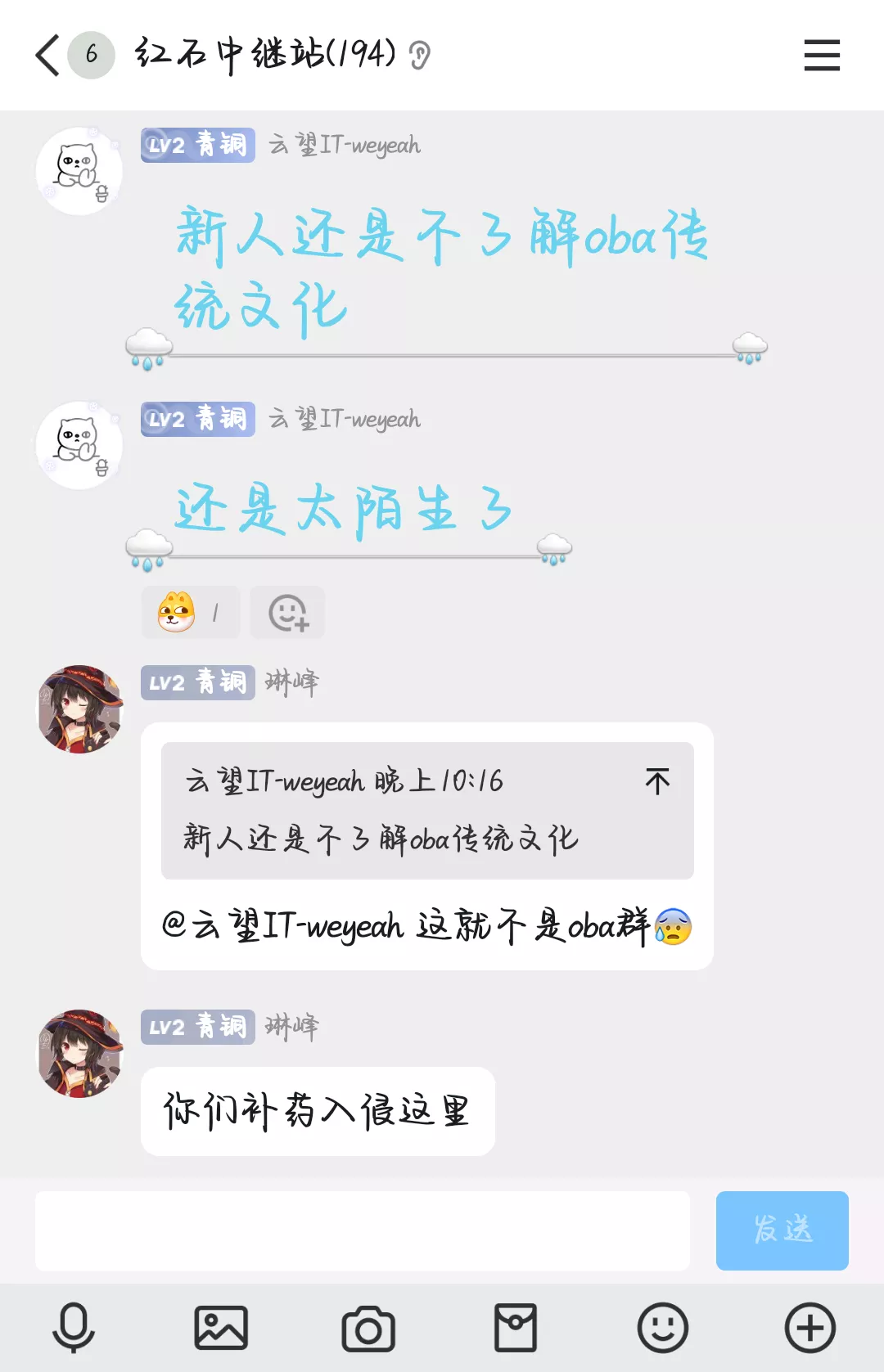This screenshot has height=1372, width=884.
Task: Add a reaction with the smiley-plus icon
Action: tap(287, 612)
